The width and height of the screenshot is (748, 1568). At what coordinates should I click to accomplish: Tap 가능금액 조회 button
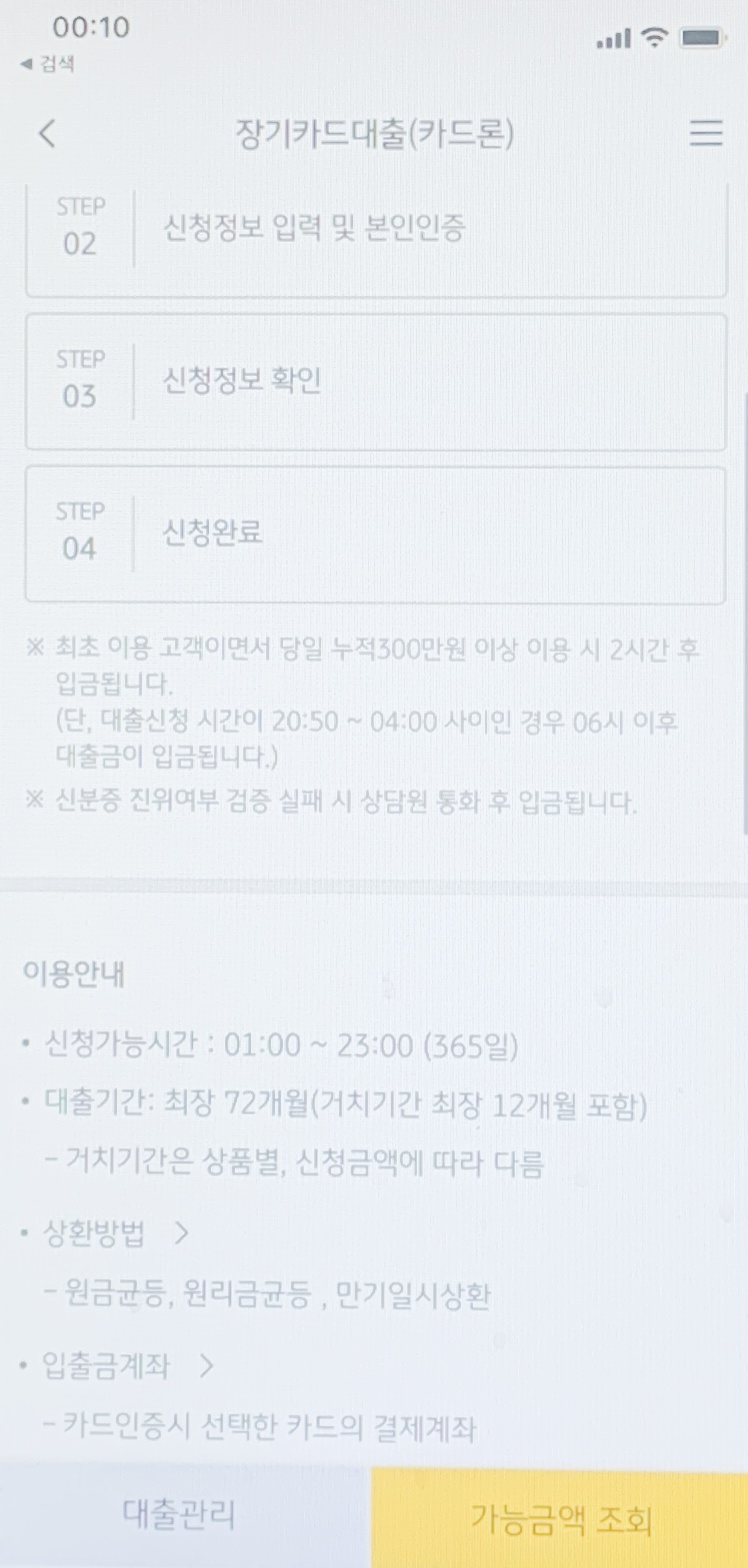click(x=560, y=1518)
